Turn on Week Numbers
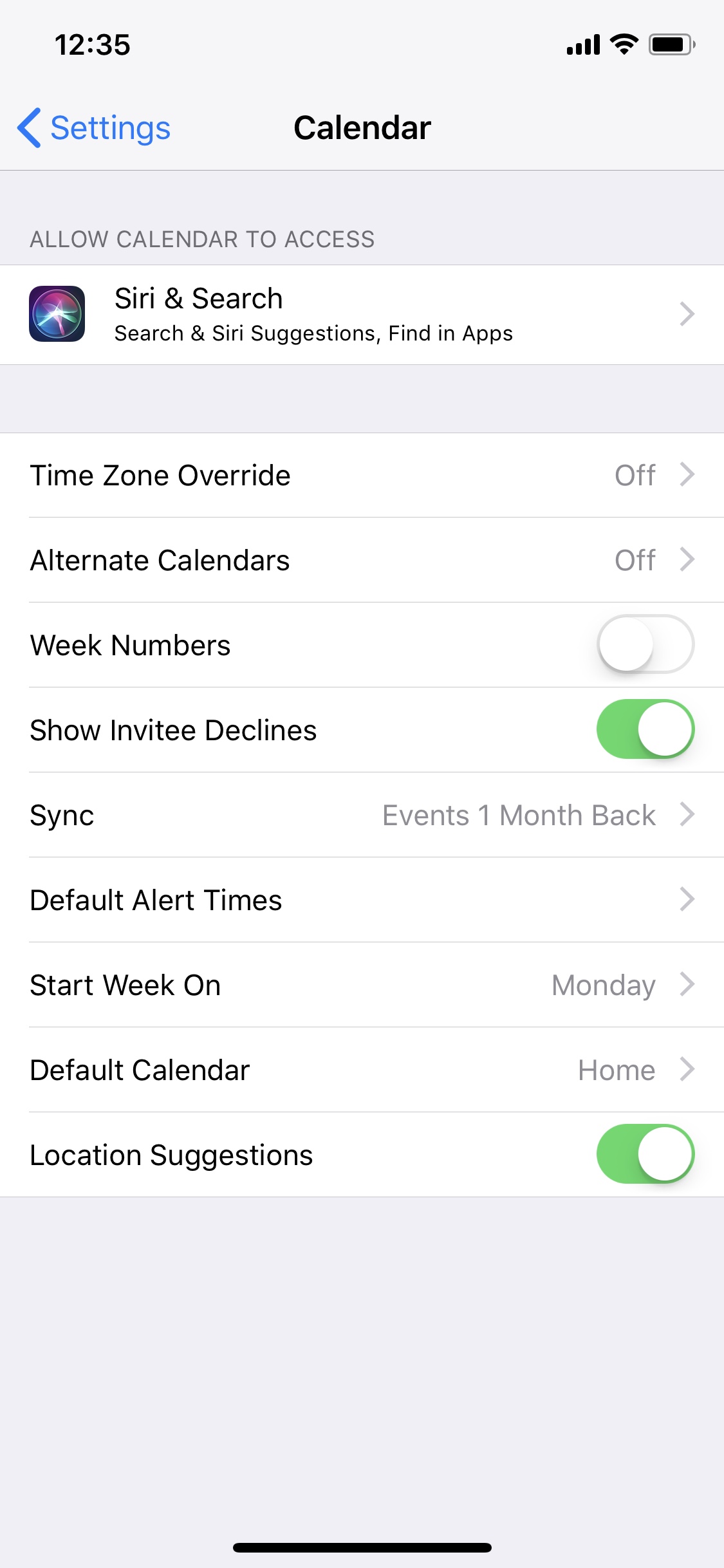This screenshot has width=724, height=1568. pos(645,644)
